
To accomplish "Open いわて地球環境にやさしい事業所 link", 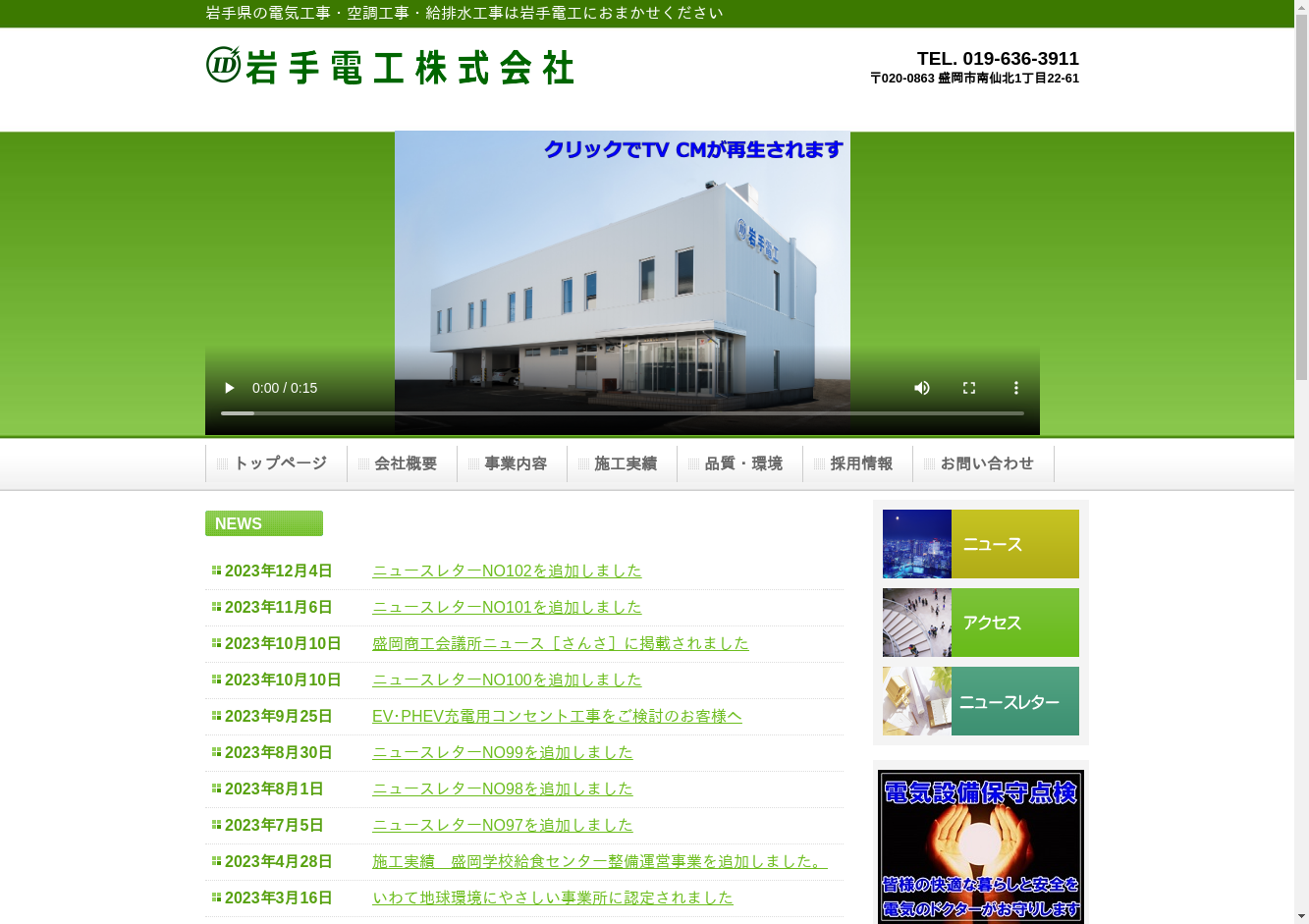I will coord(552,897).
